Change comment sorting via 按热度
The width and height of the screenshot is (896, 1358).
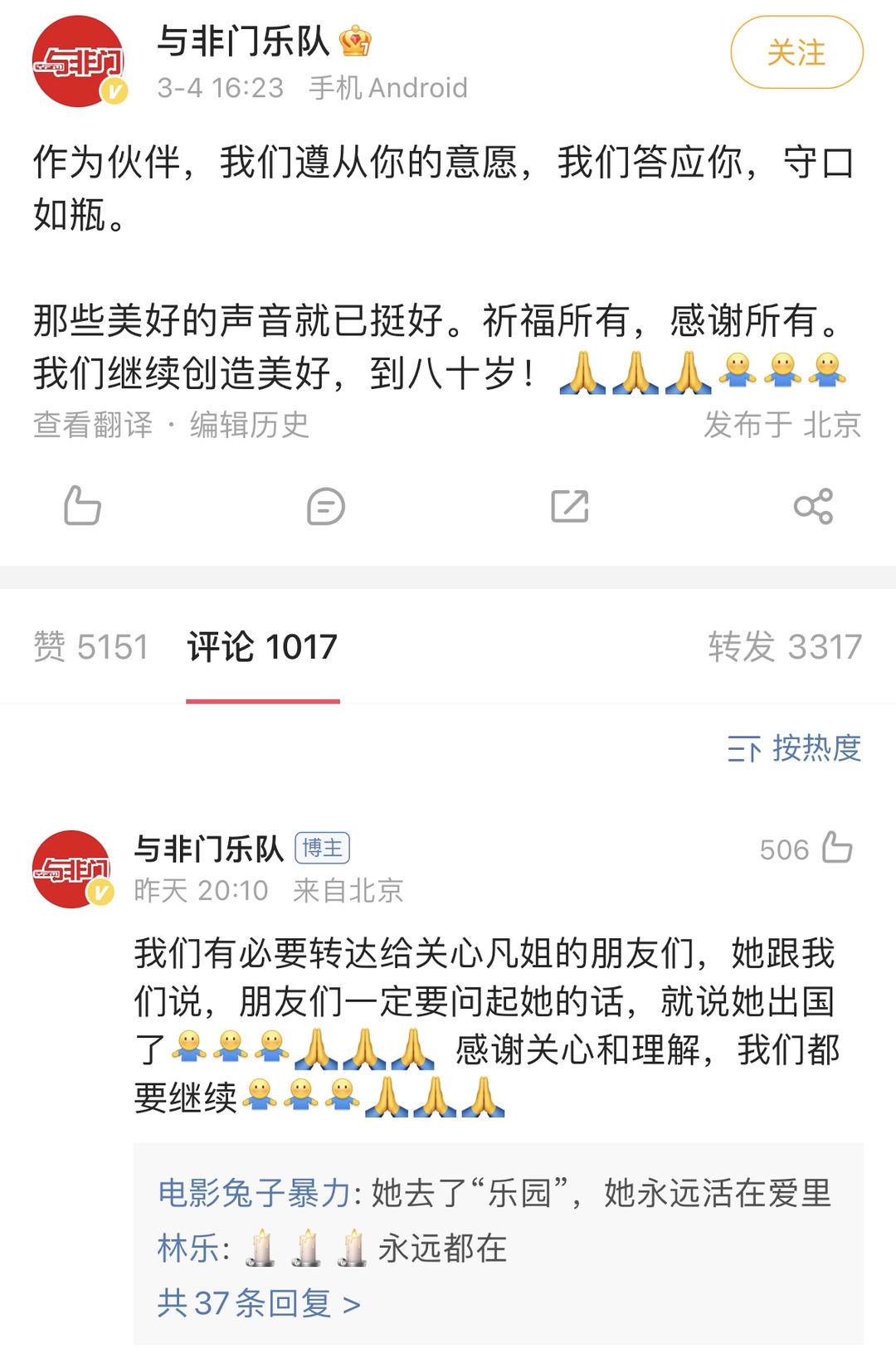[794, 748]
